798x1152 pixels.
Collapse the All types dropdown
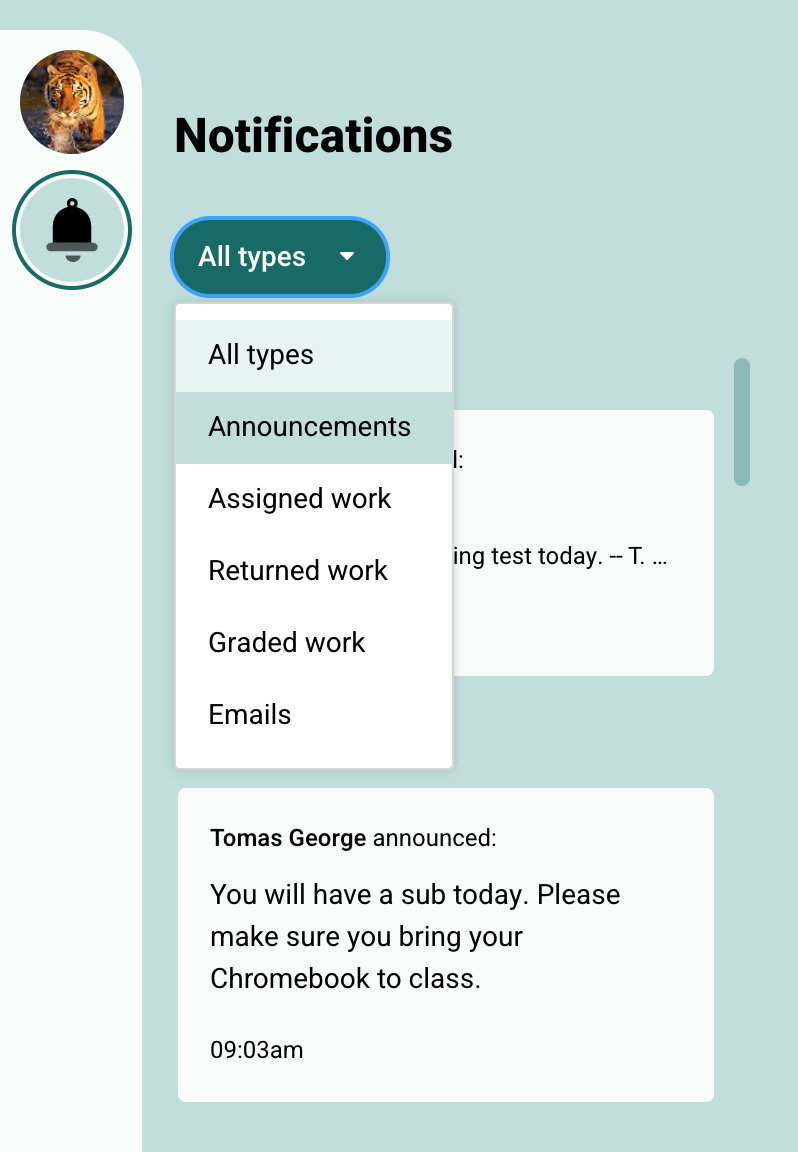click(280, 257)
